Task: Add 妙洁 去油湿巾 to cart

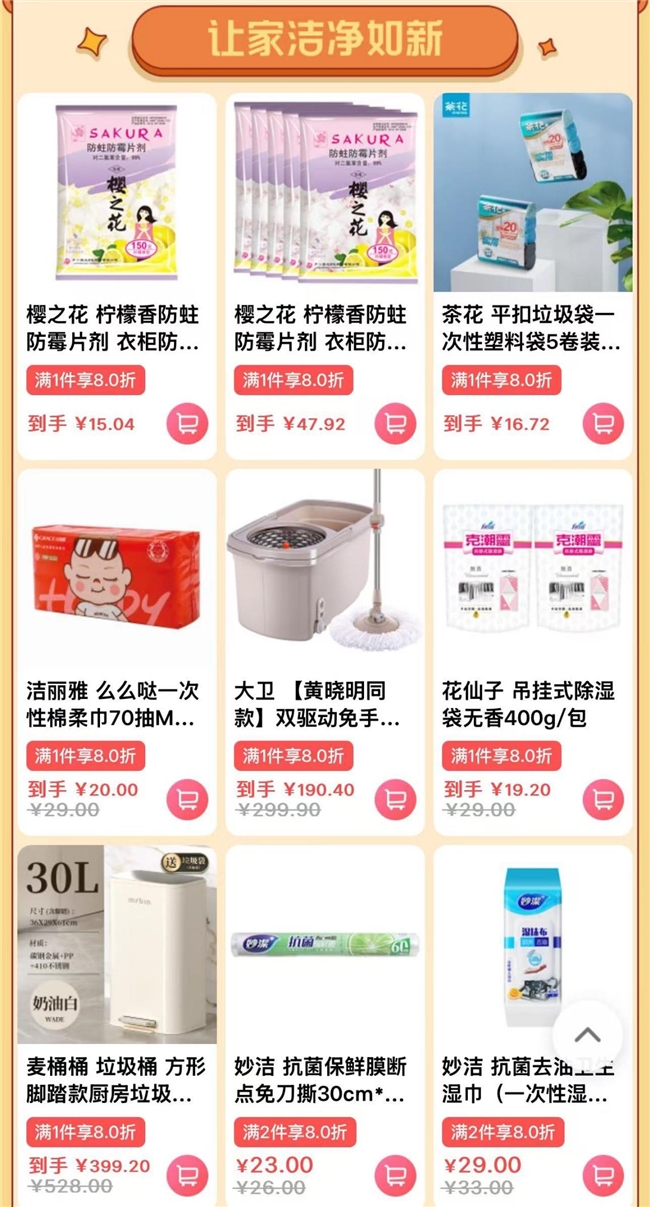Action: [x=603, y=1176]
